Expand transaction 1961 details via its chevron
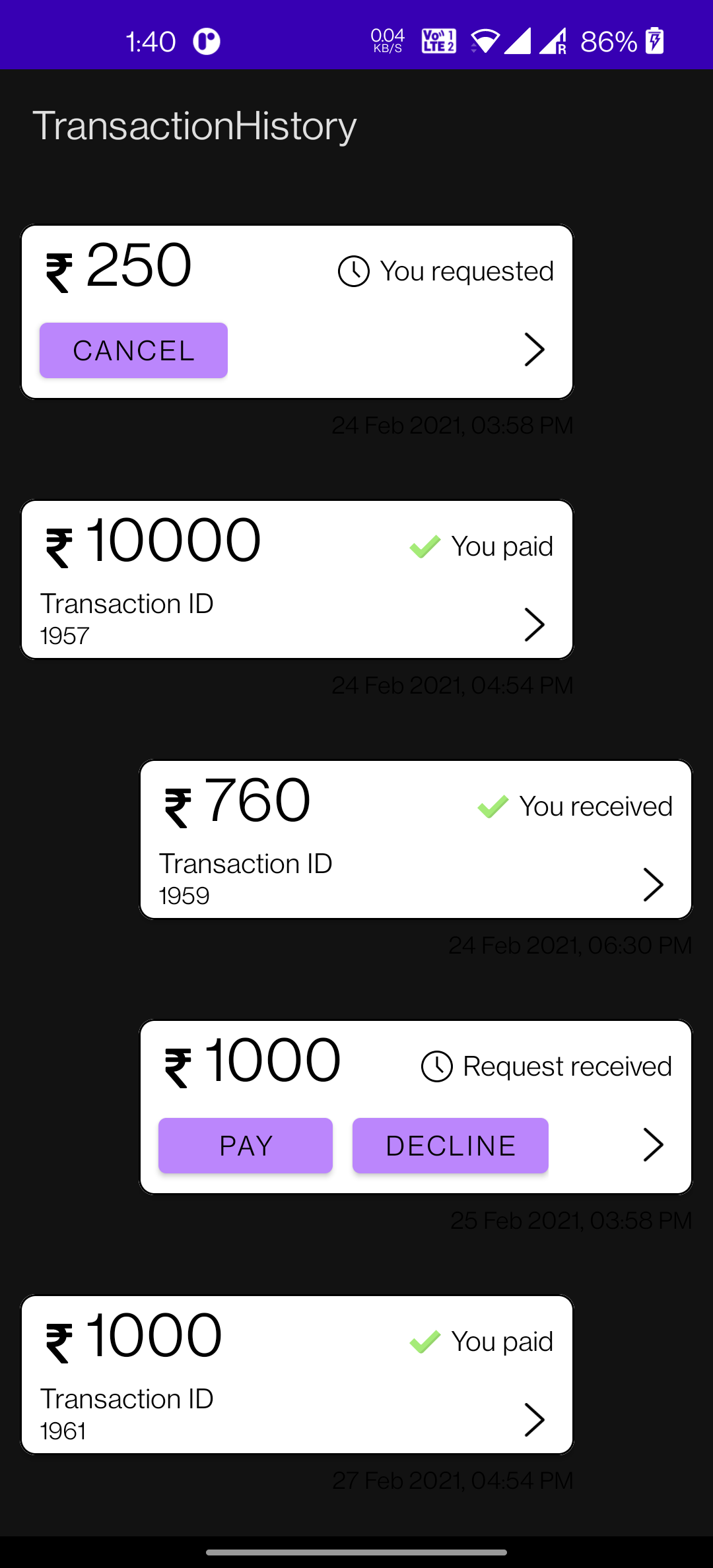The width and height of the screenshot is (713, 1568). [533, 1418]
